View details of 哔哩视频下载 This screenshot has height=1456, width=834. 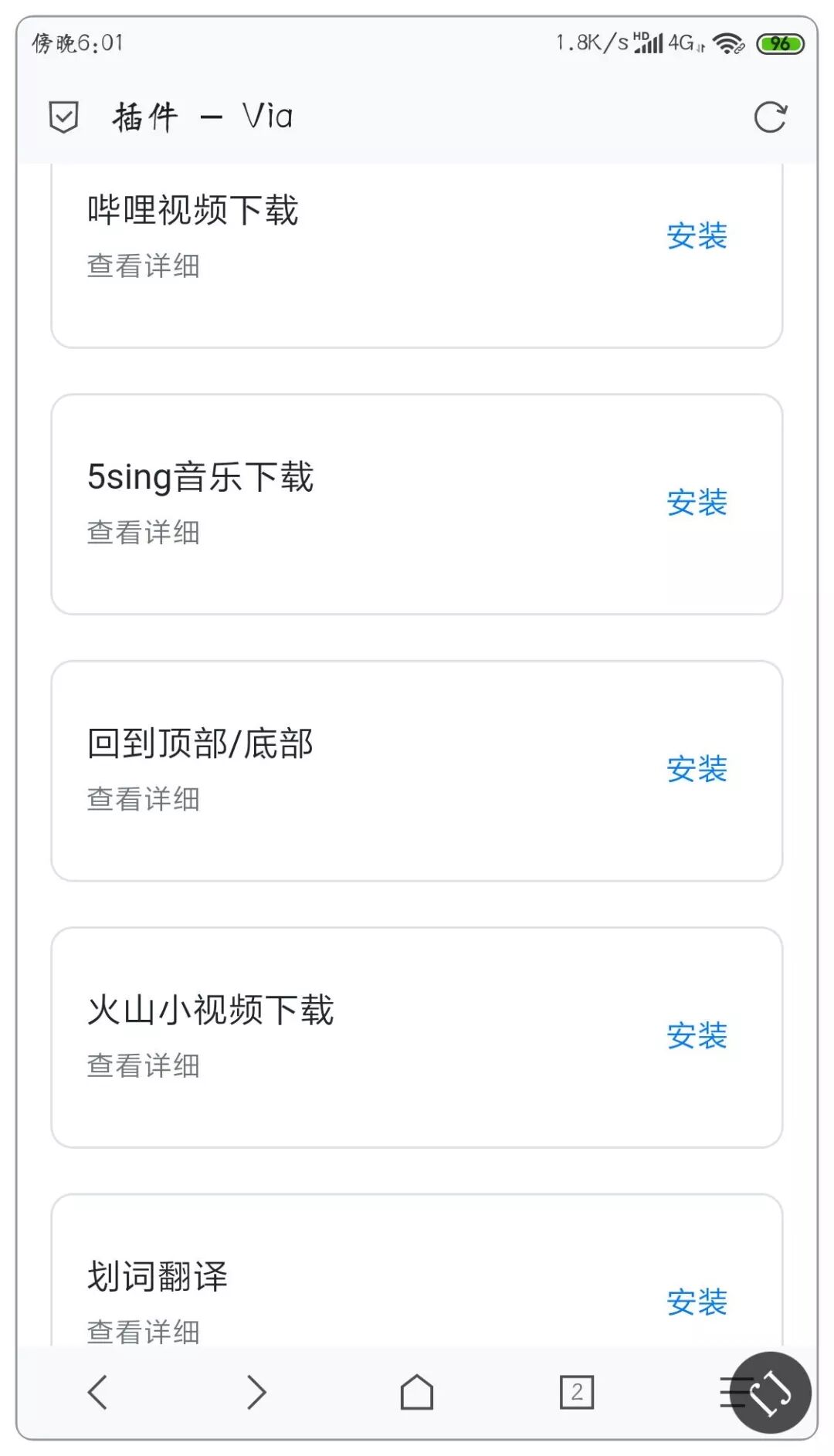(144, 266)
